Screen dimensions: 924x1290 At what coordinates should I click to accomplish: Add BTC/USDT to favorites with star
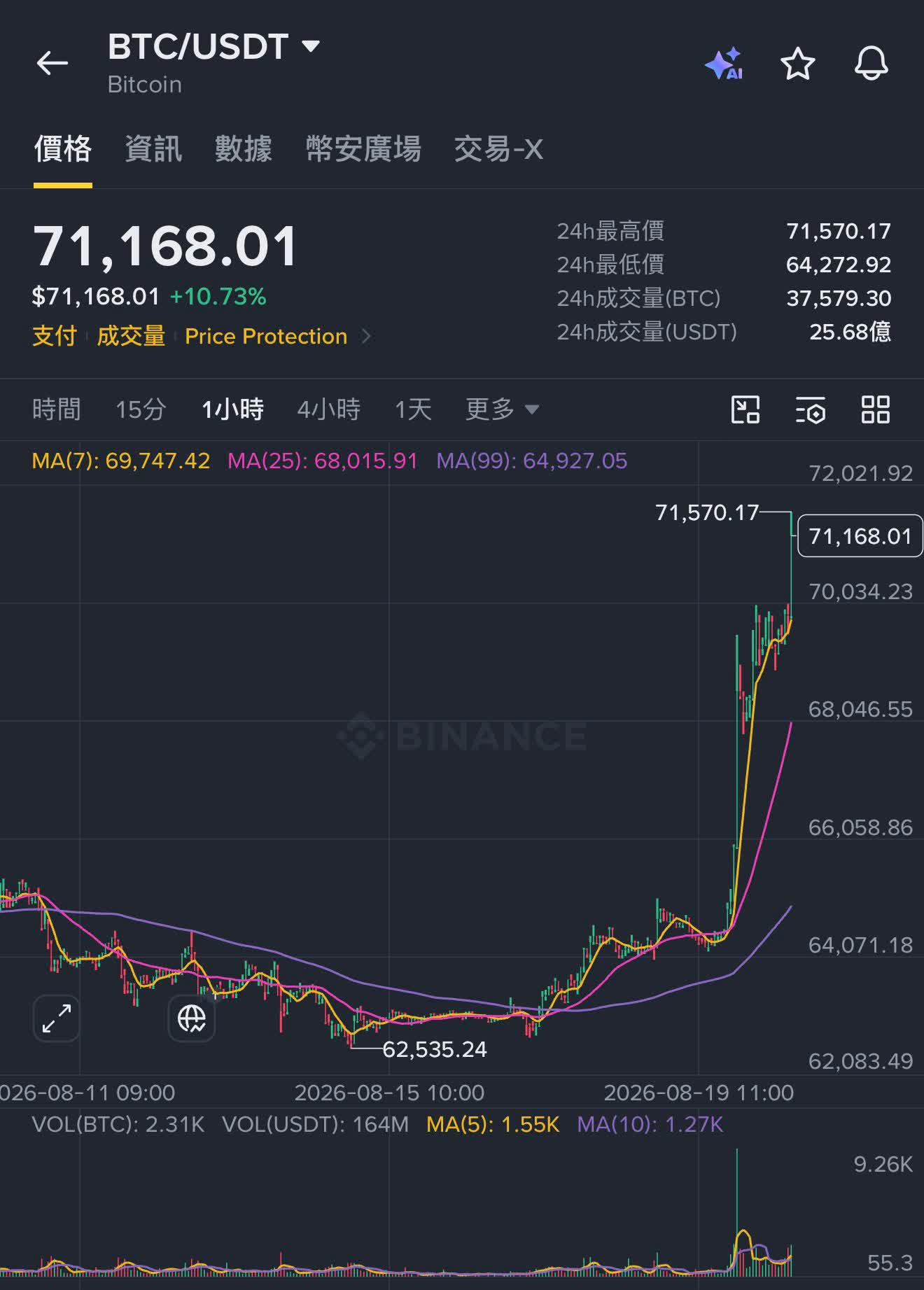pyautogui.click(x=798, y=64)
